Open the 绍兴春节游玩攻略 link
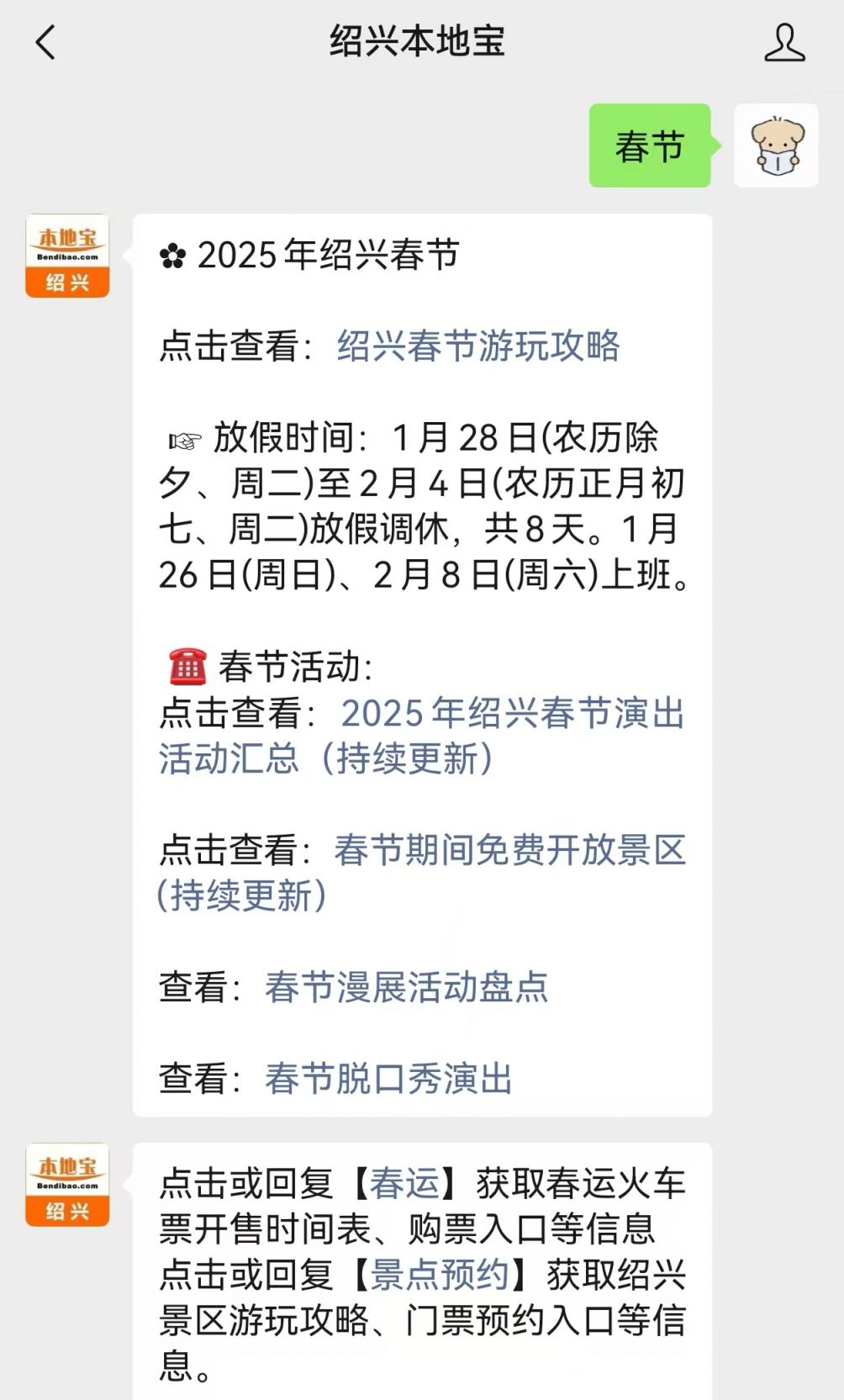Screen dimensions: 844x1400 point(477,346)
